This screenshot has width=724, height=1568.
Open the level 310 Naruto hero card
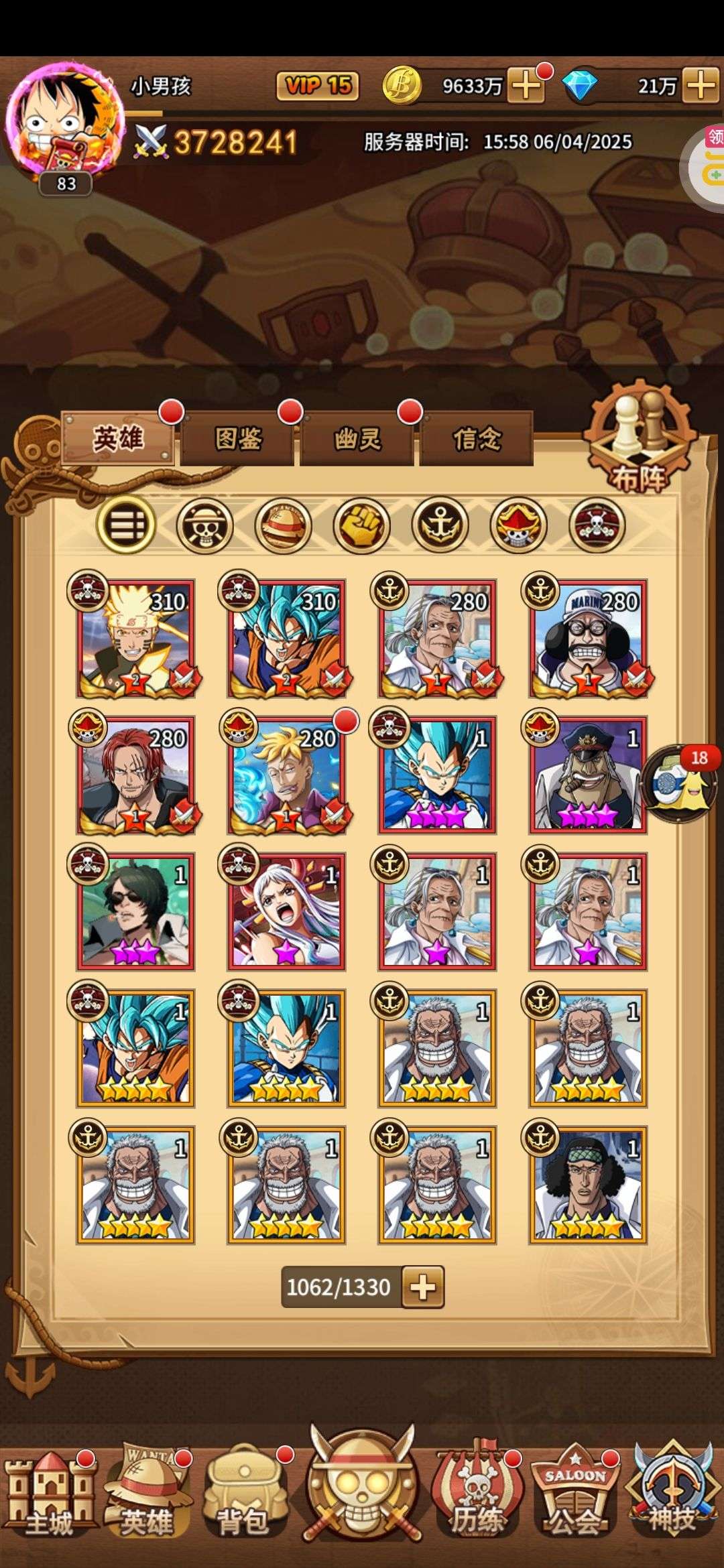(x=136, y=638)
